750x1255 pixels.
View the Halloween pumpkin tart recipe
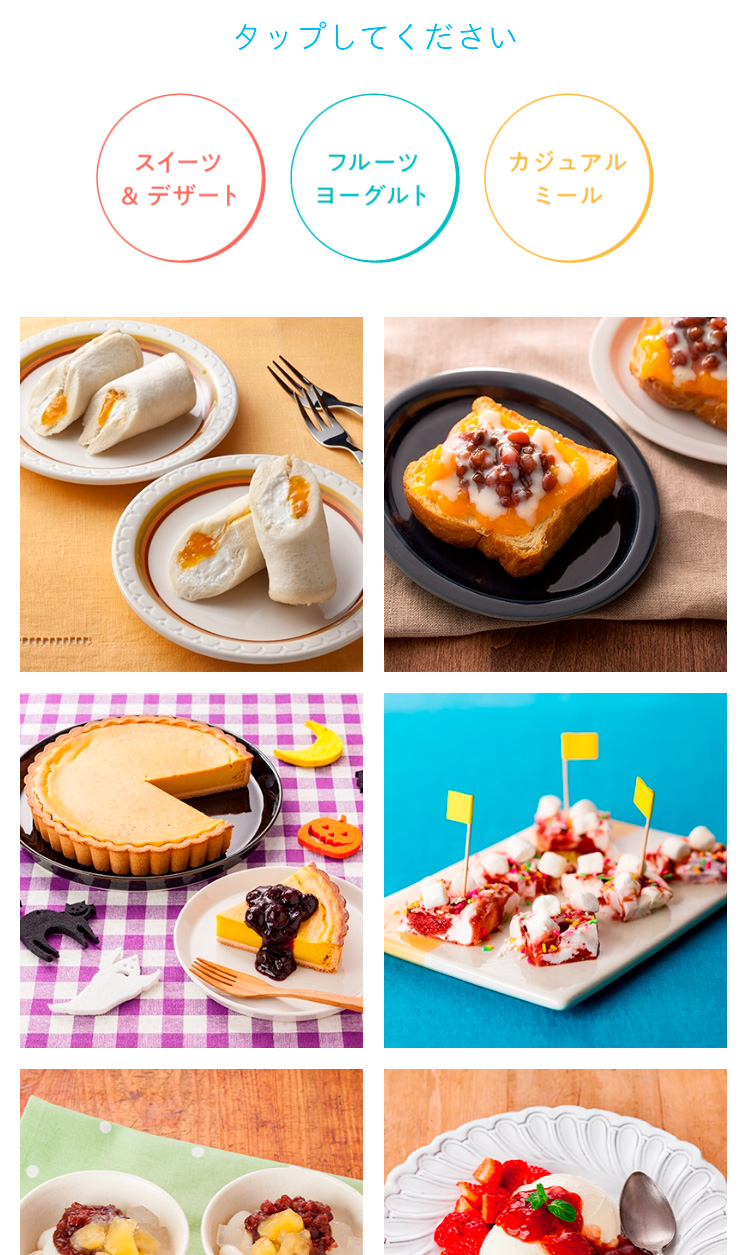tap(191, 870)
